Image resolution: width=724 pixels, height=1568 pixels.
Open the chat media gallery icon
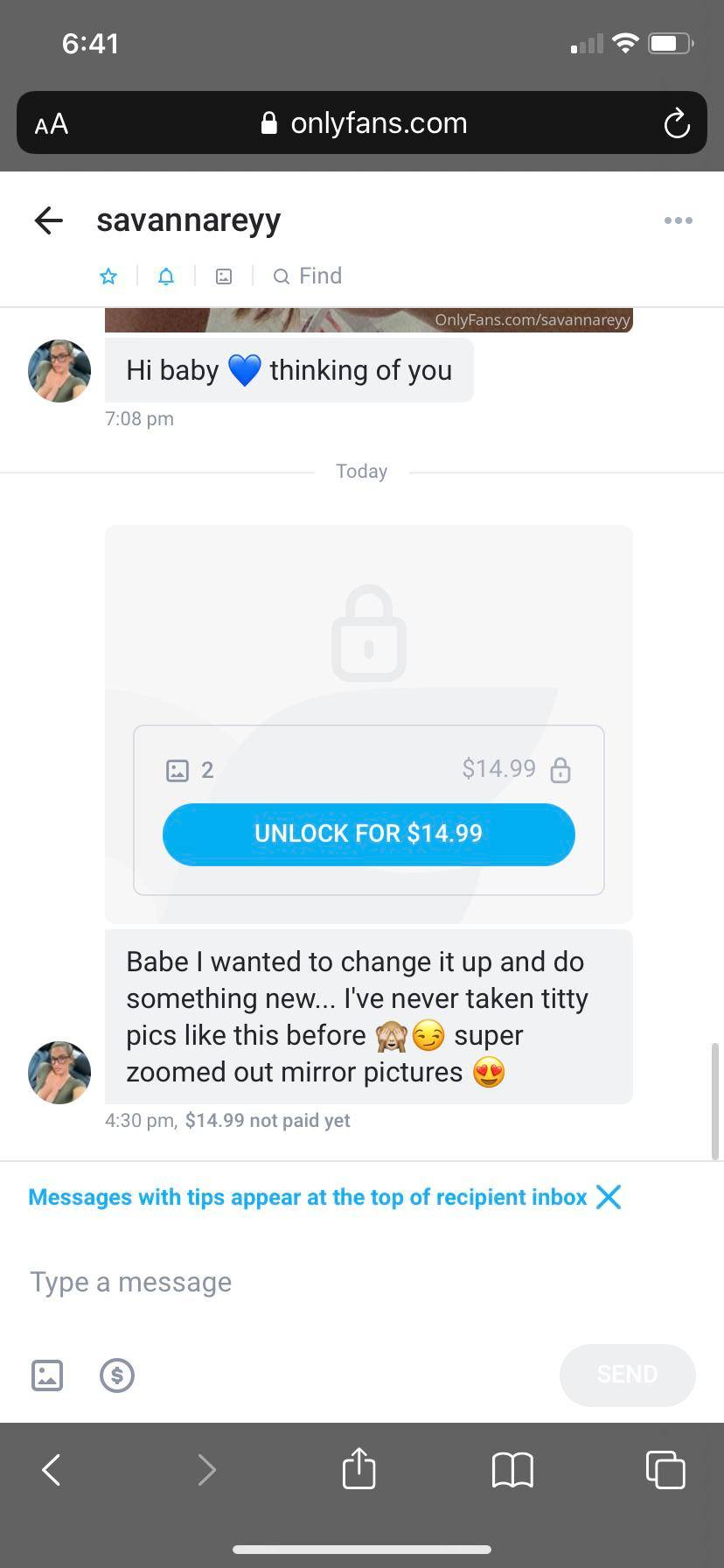tap(224, 276)
